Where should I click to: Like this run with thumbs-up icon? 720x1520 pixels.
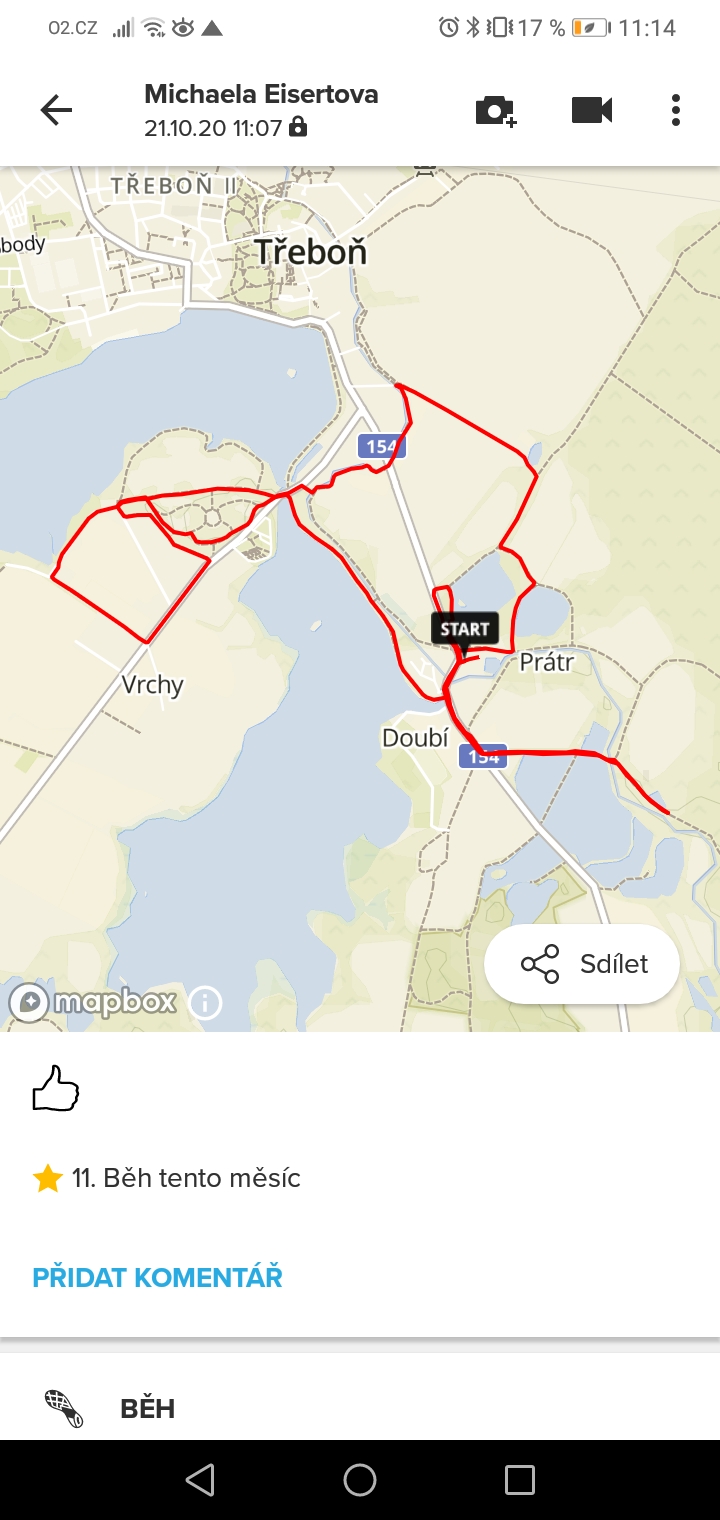56,1088
